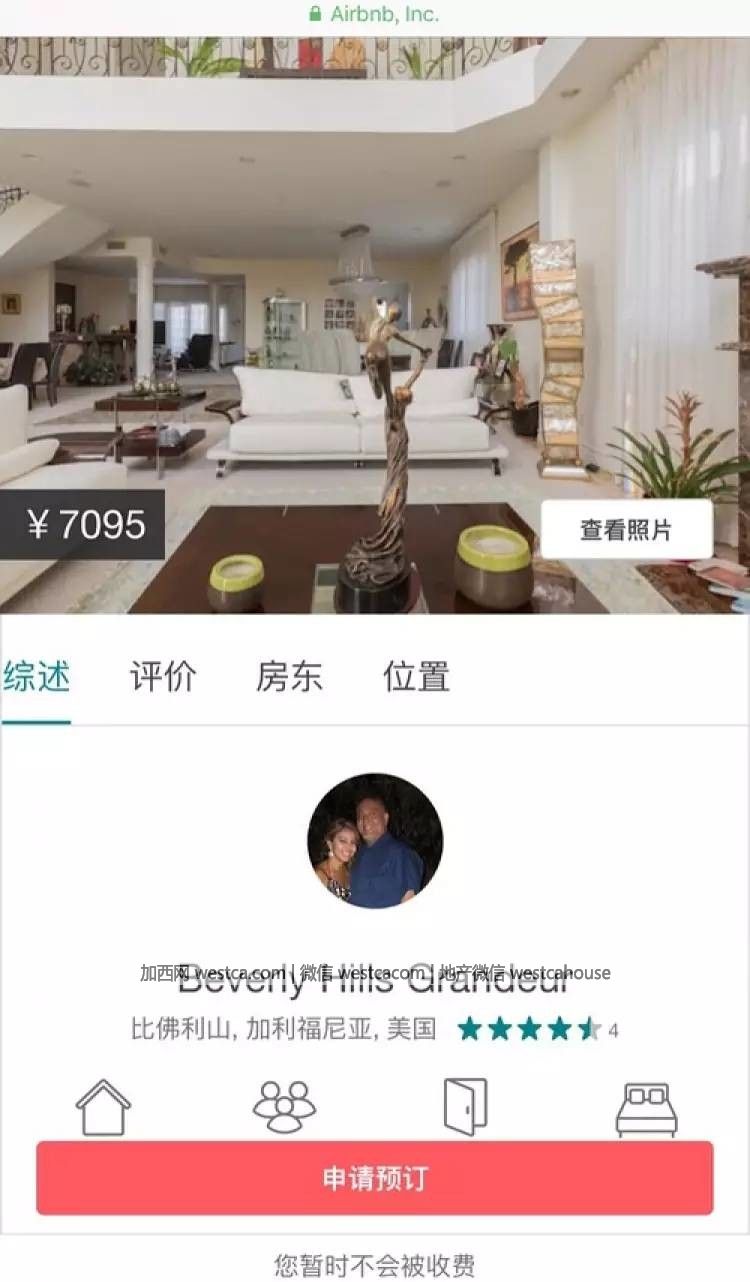Open the host's round profile photo
Image resolution: width=750 pixels, height=1282 pixels.
pyautogui.click(x=375, y=840)
